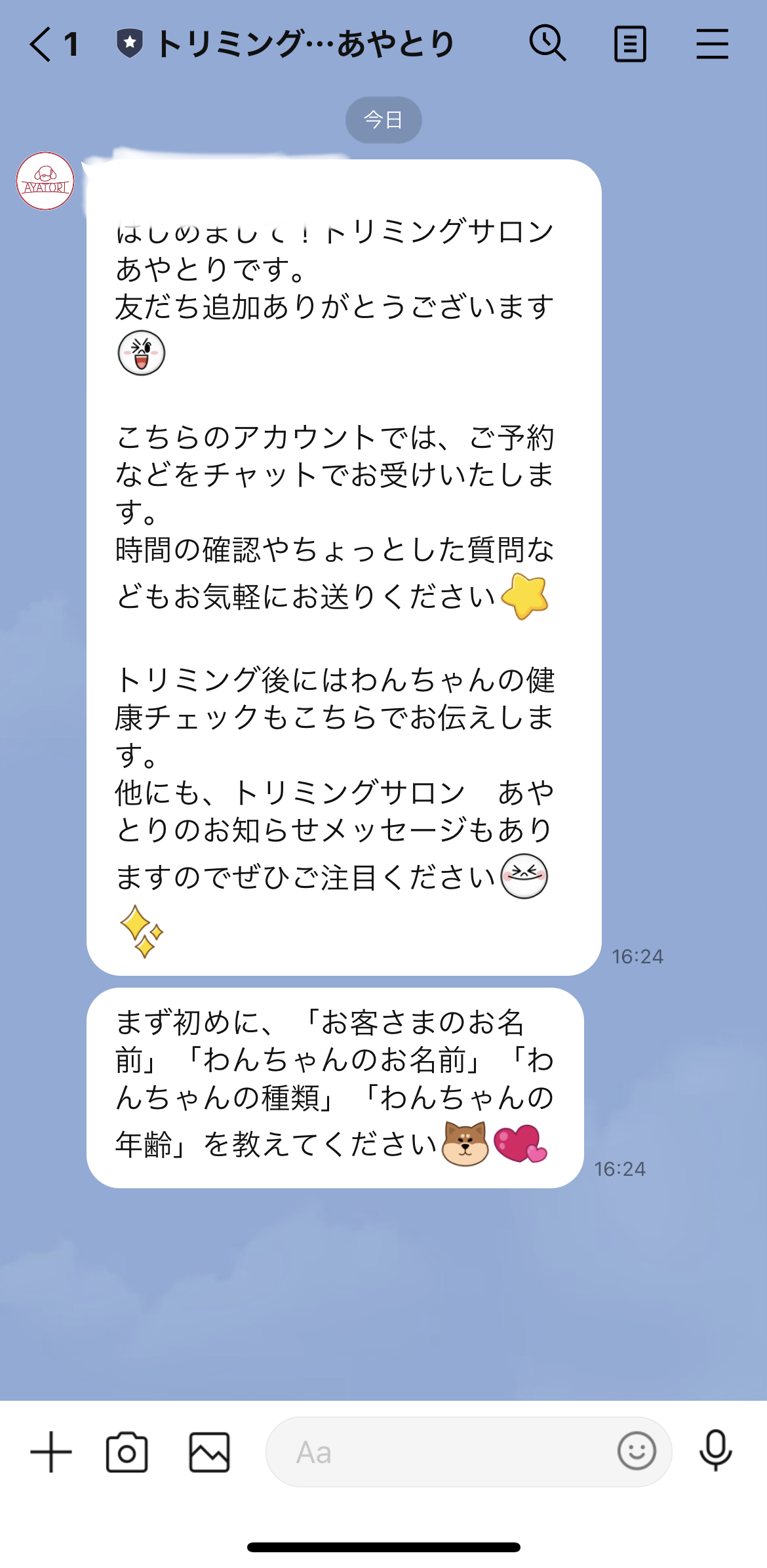Open the chat settings hamburger menu

pyautogui.click(x=713, y=43)
